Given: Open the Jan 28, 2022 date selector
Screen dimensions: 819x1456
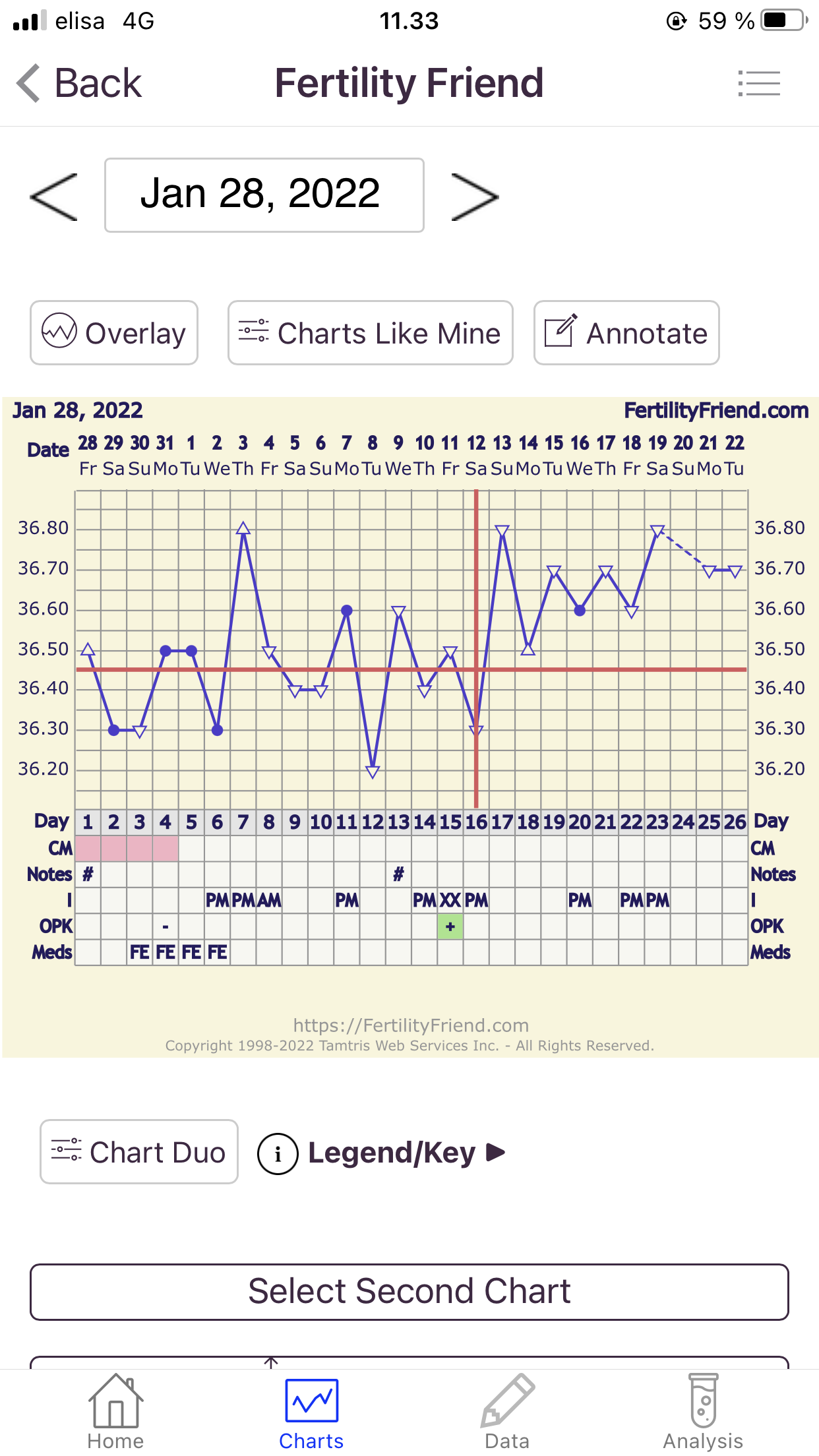Looking at the screenshot, I should pos(264,195).
